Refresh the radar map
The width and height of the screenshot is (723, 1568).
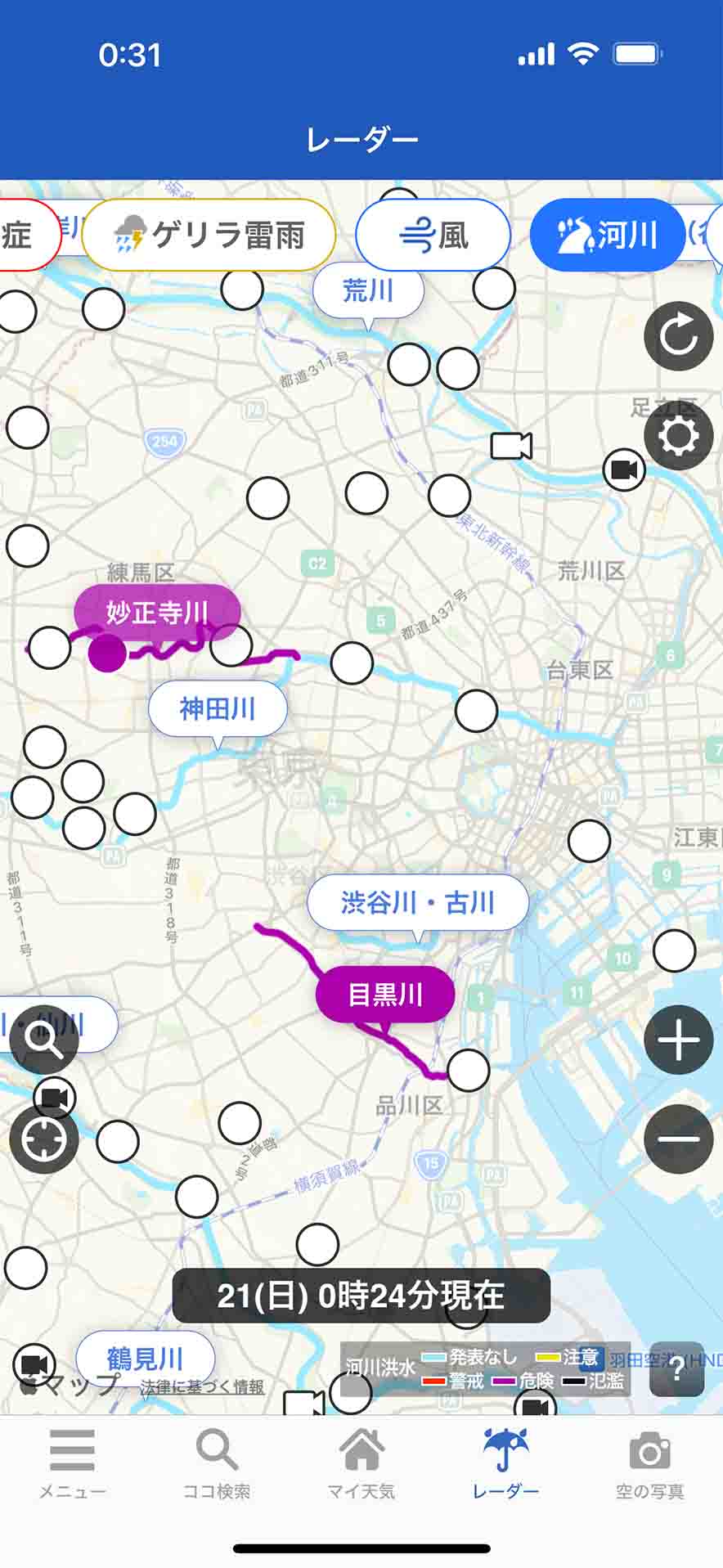pos(678,335)
